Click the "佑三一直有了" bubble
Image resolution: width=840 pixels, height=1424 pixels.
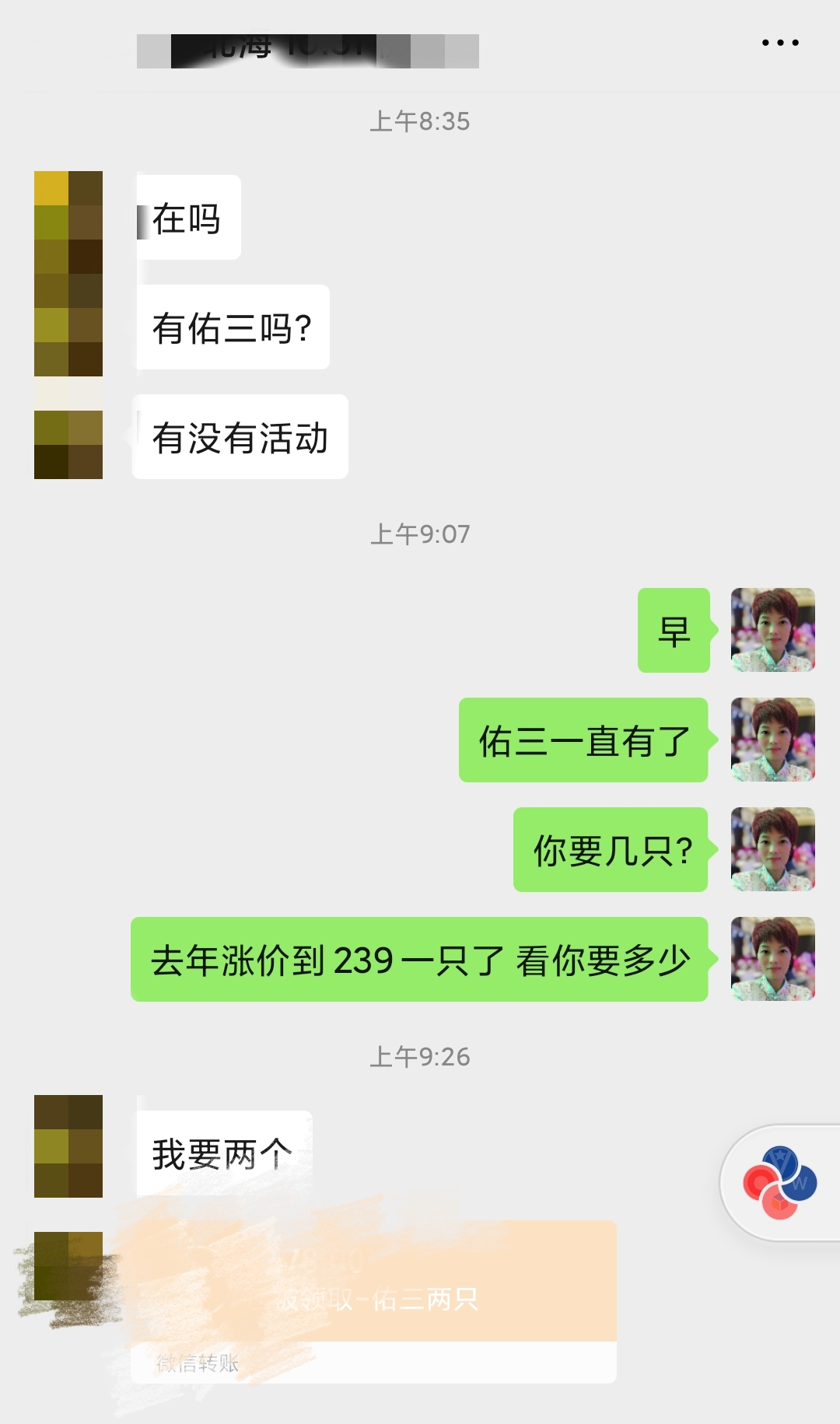click(x=583, y=741)
